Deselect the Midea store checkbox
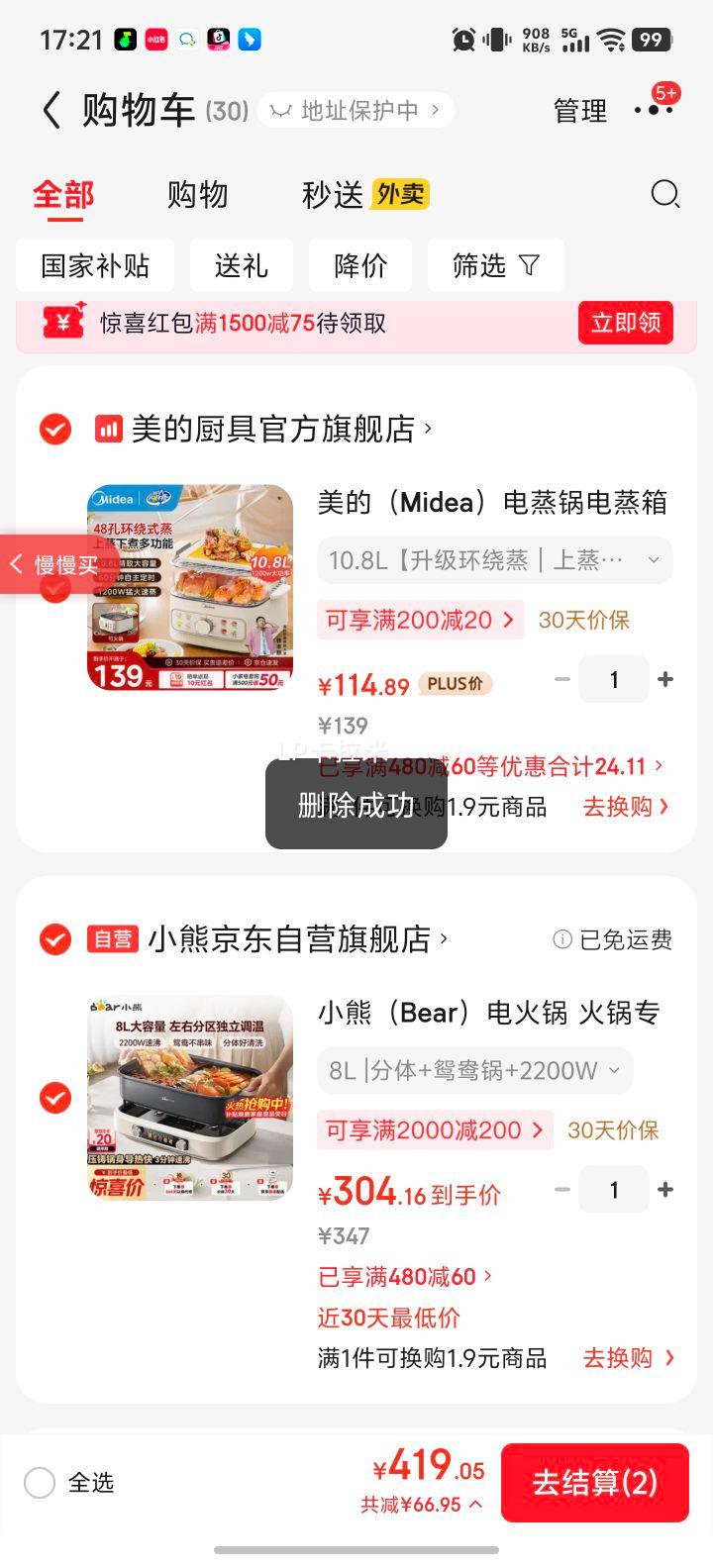Viewport: 713px width, 1568px height. click(x=54, y=429)
